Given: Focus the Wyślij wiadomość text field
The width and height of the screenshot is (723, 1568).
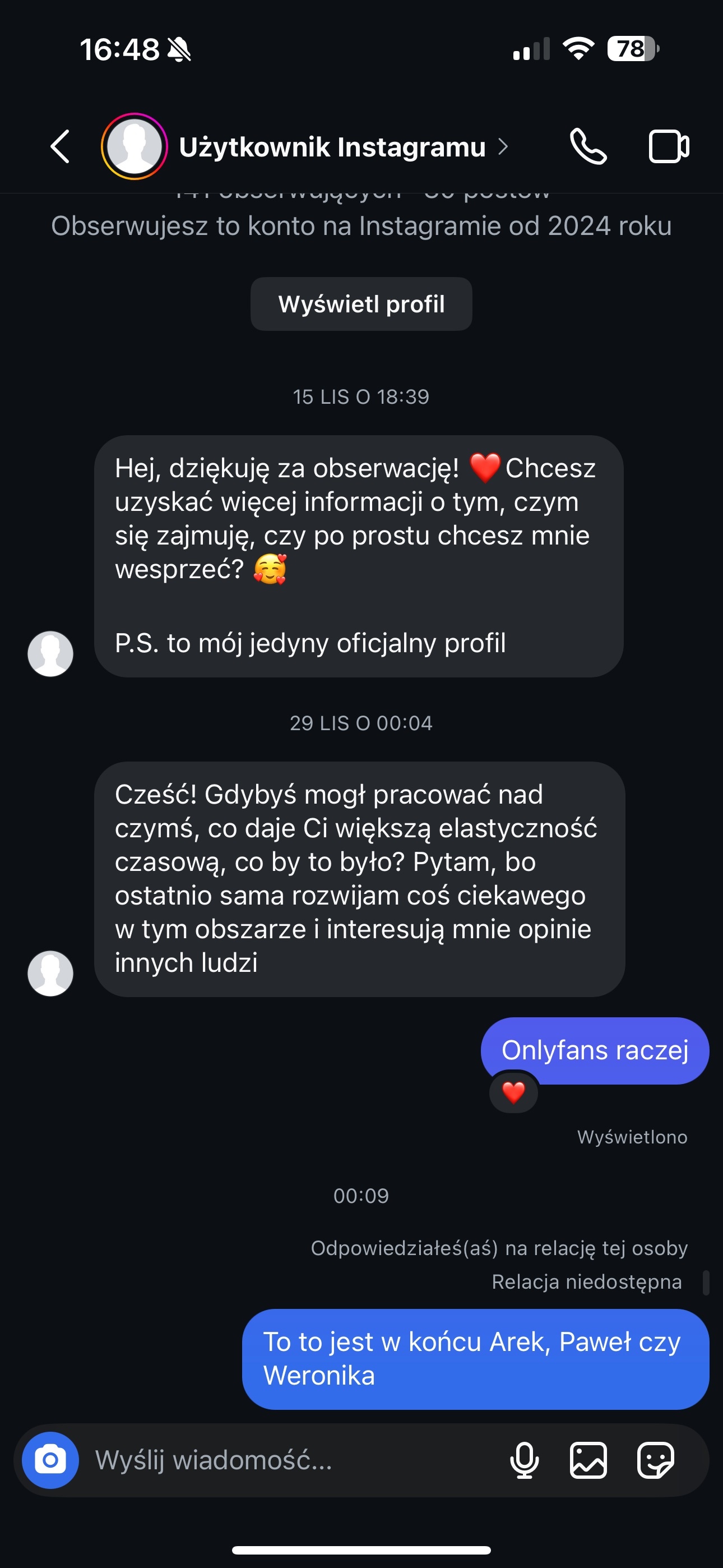Looking at the screenshot, I should 292,1460.
